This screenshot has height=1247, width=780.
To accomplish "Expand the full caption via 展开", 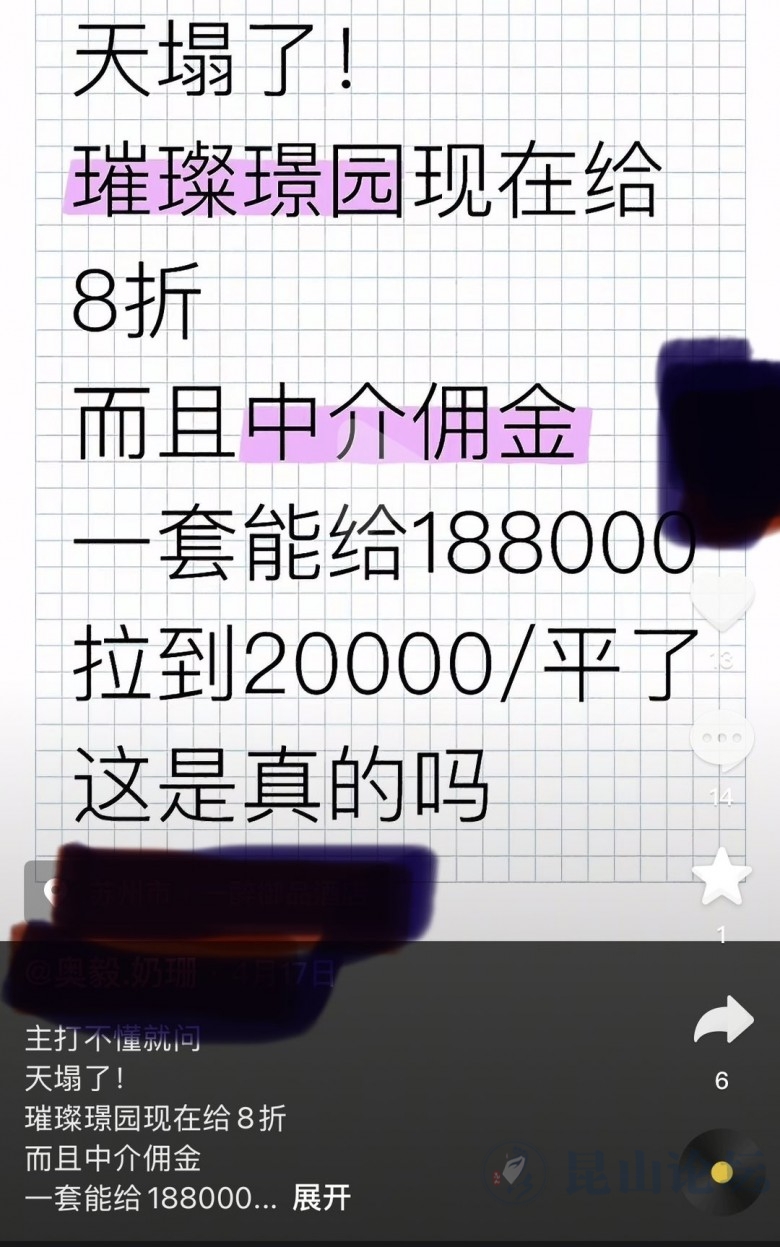I will [321, 1198].
